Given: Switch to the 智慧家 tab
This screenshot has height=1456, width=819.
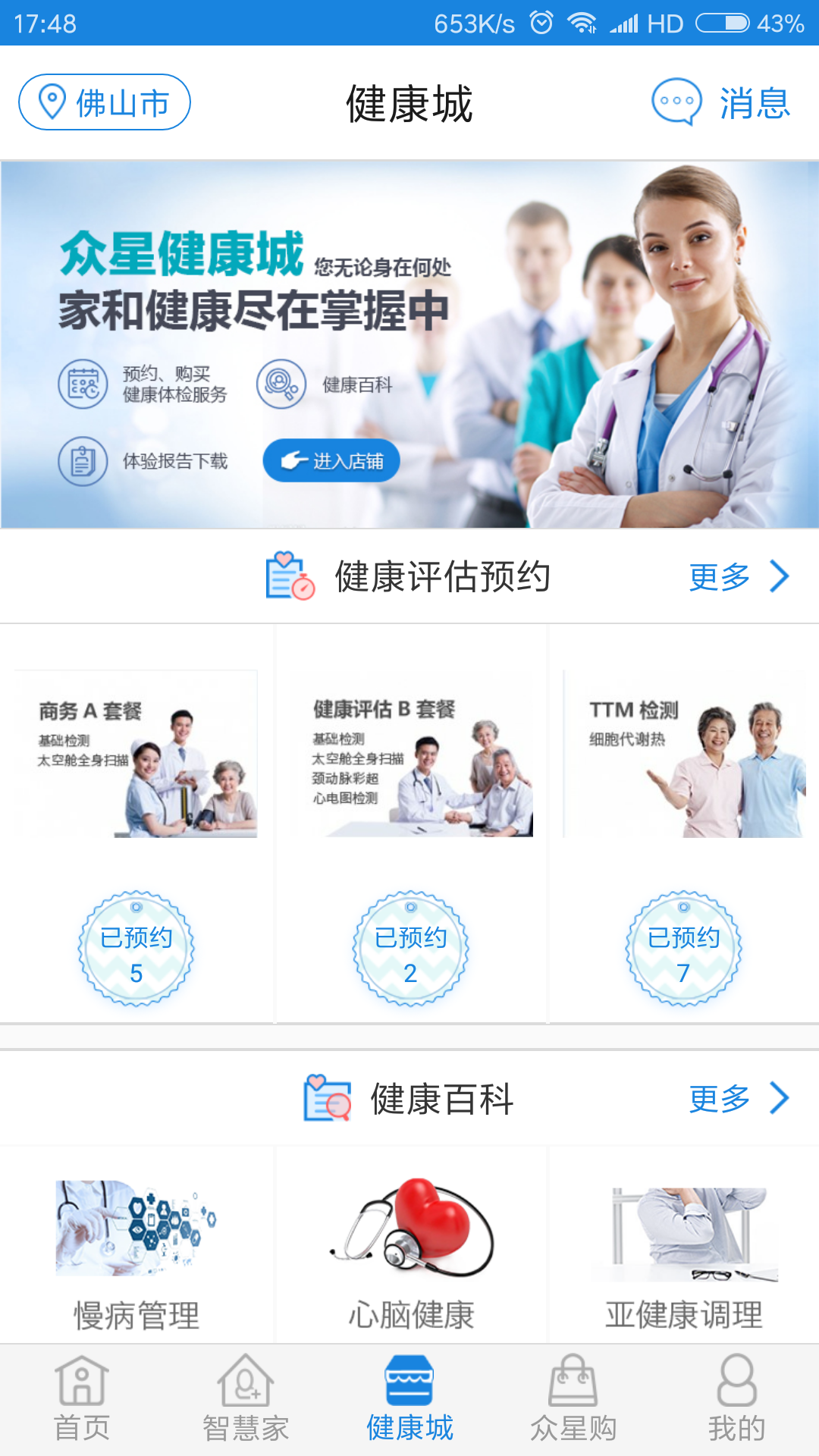Looking at the screenshot, I should 246,1399.
